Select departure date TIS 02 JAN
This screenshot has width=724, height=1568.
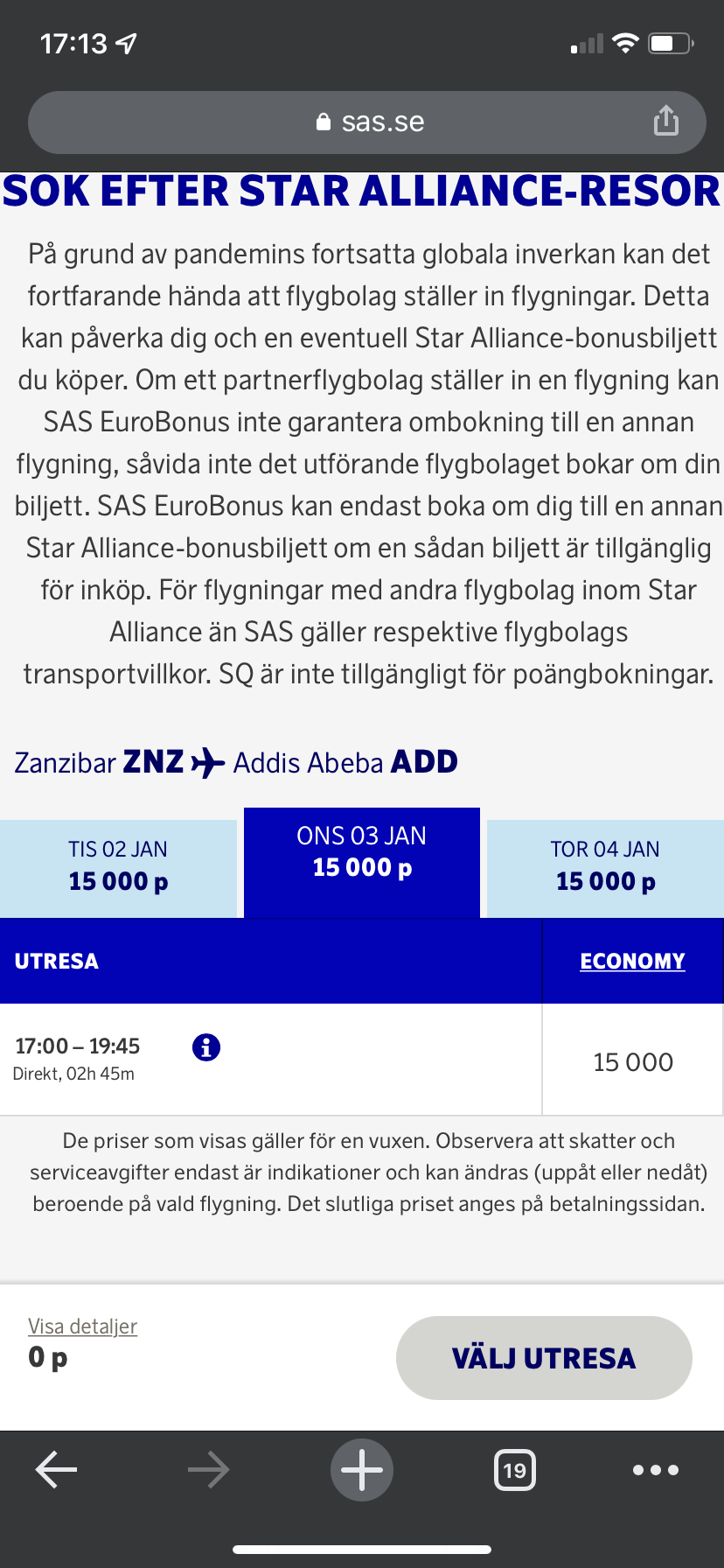click(x=118, y=864)
